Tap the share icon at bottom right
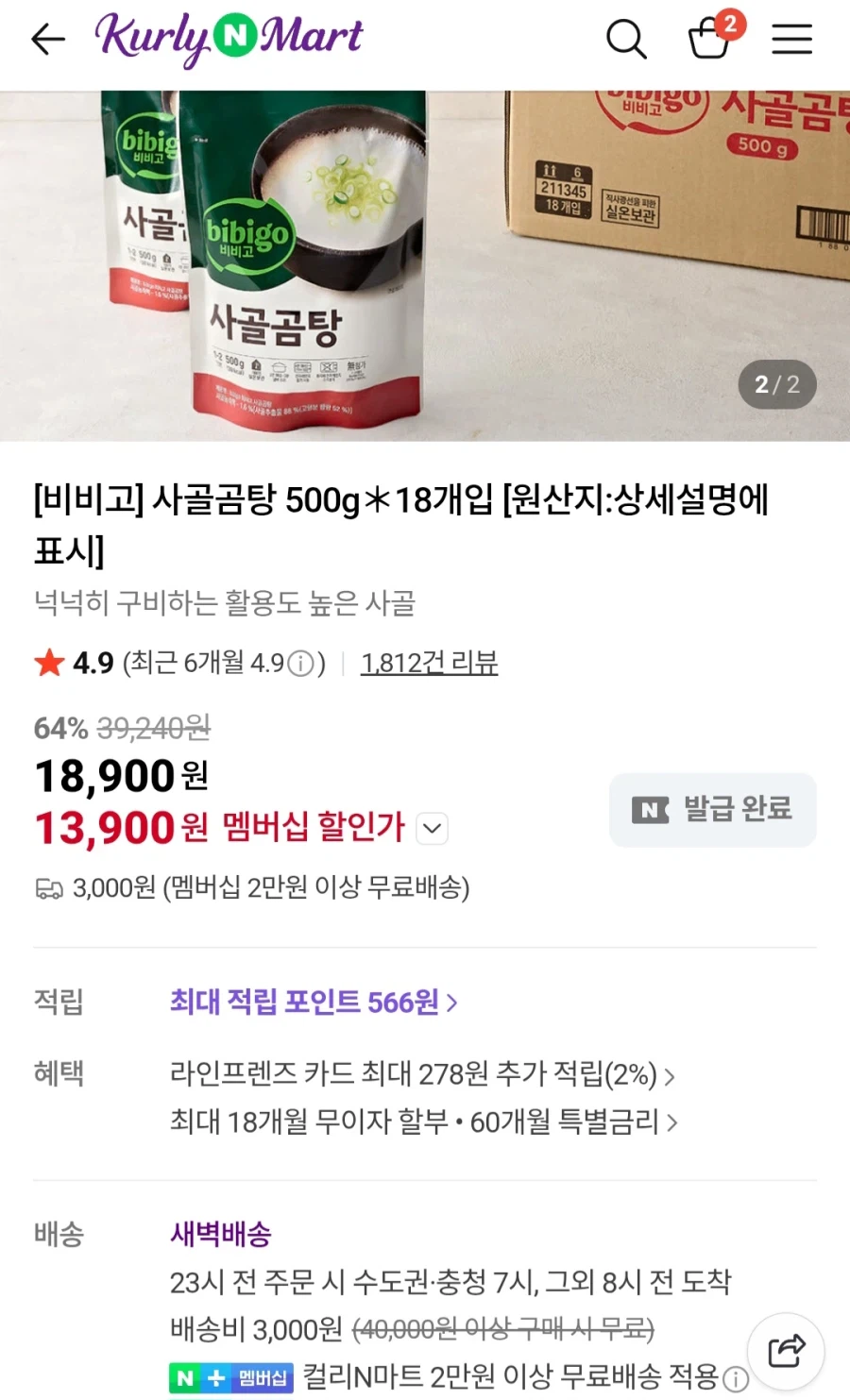 click(x=786, y=1350)
